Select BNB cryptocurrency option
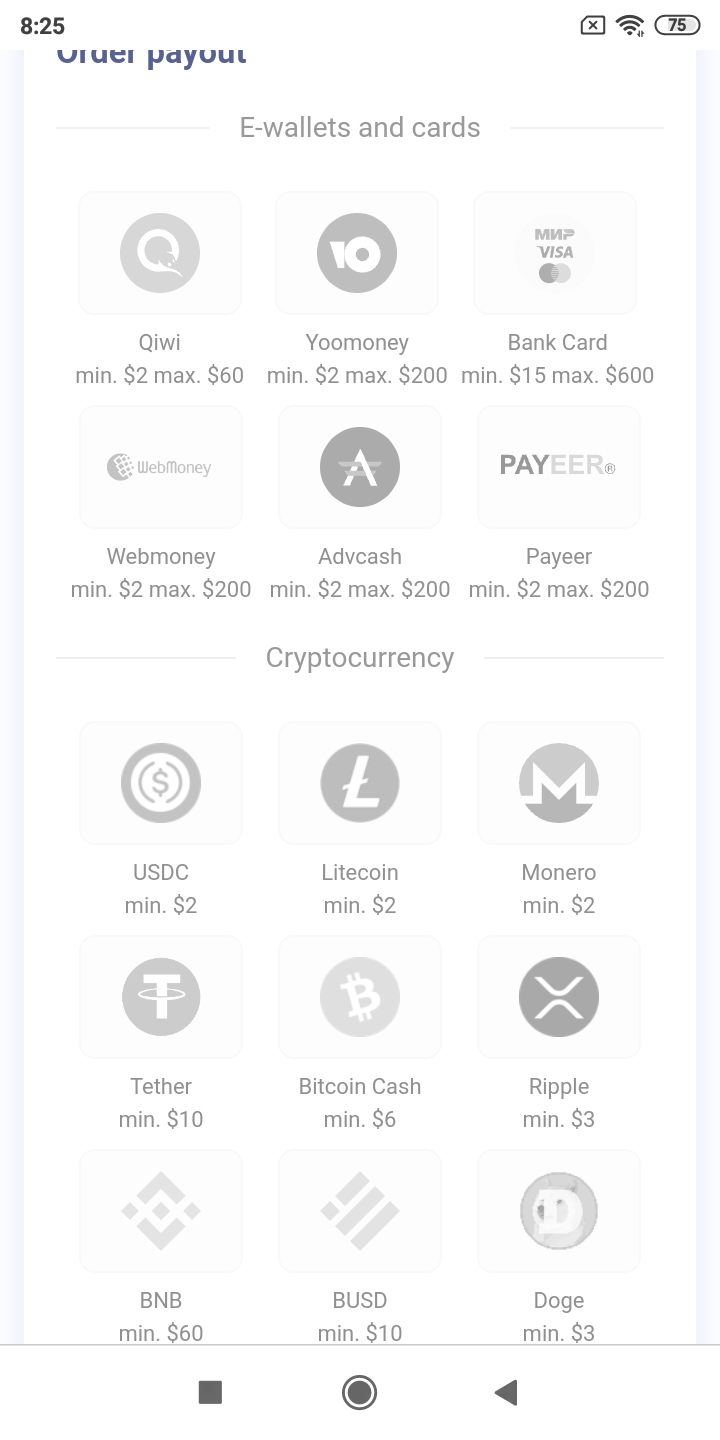720x1440 pixels. tap(160, 1211)
